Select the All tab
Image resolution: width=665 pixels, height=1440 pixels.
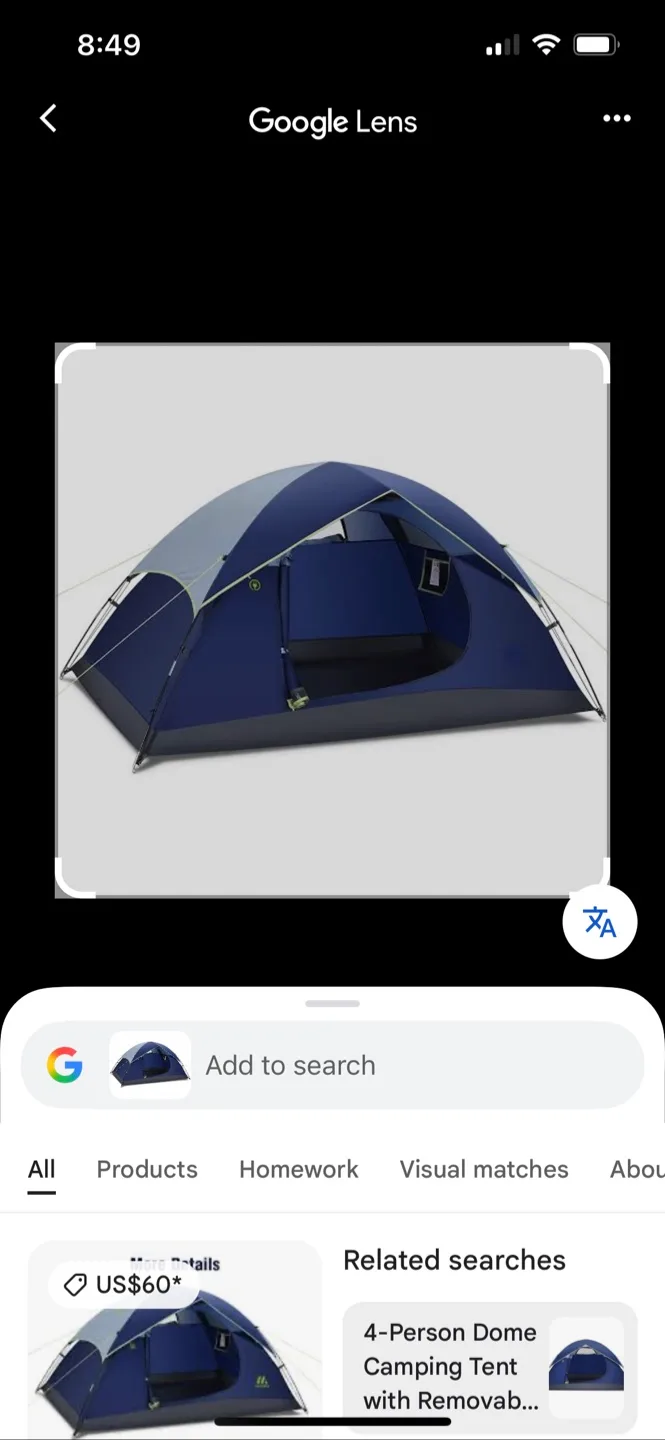(x=42, y=1169)
